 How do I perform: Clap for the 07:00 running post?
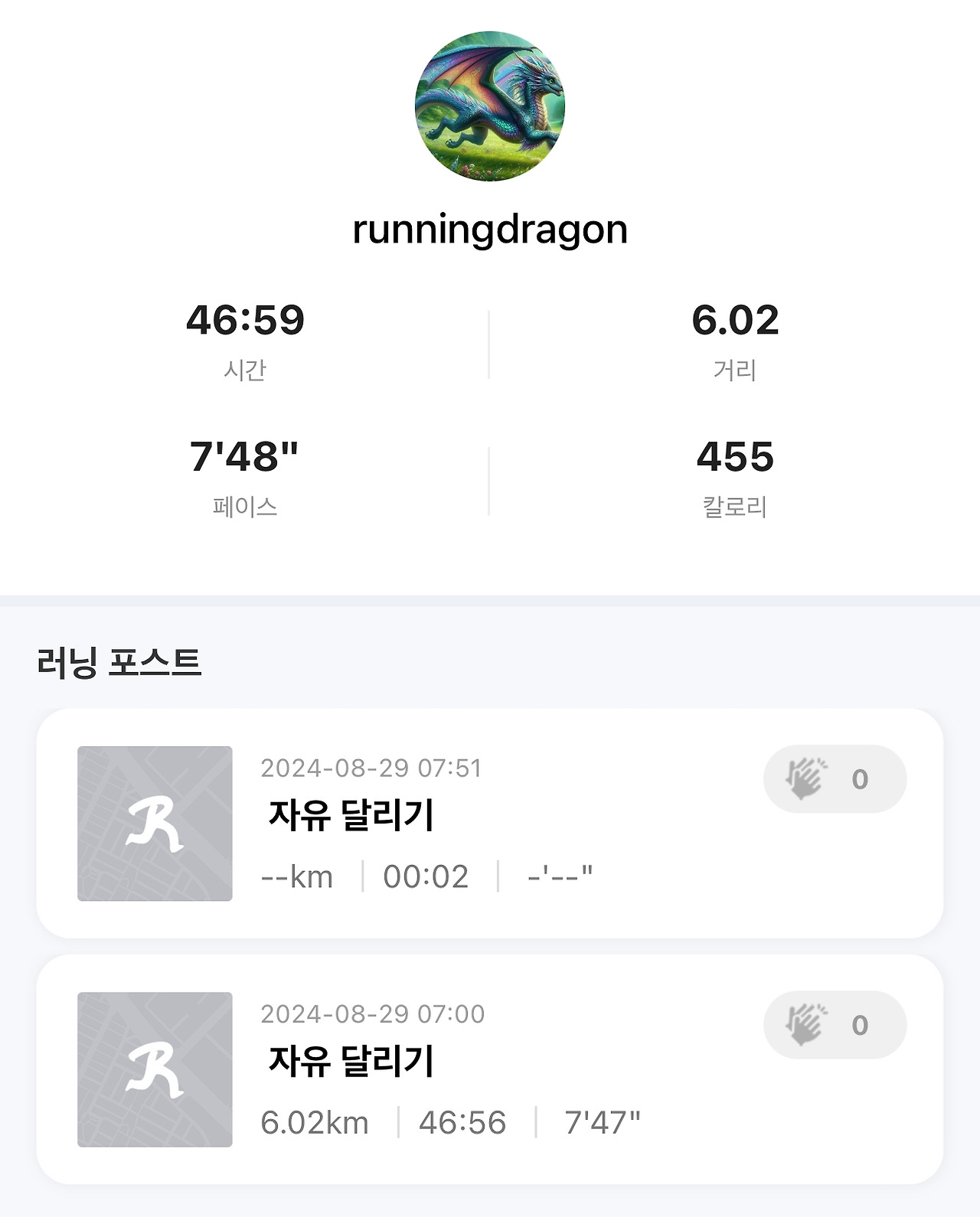(835, 1026)
